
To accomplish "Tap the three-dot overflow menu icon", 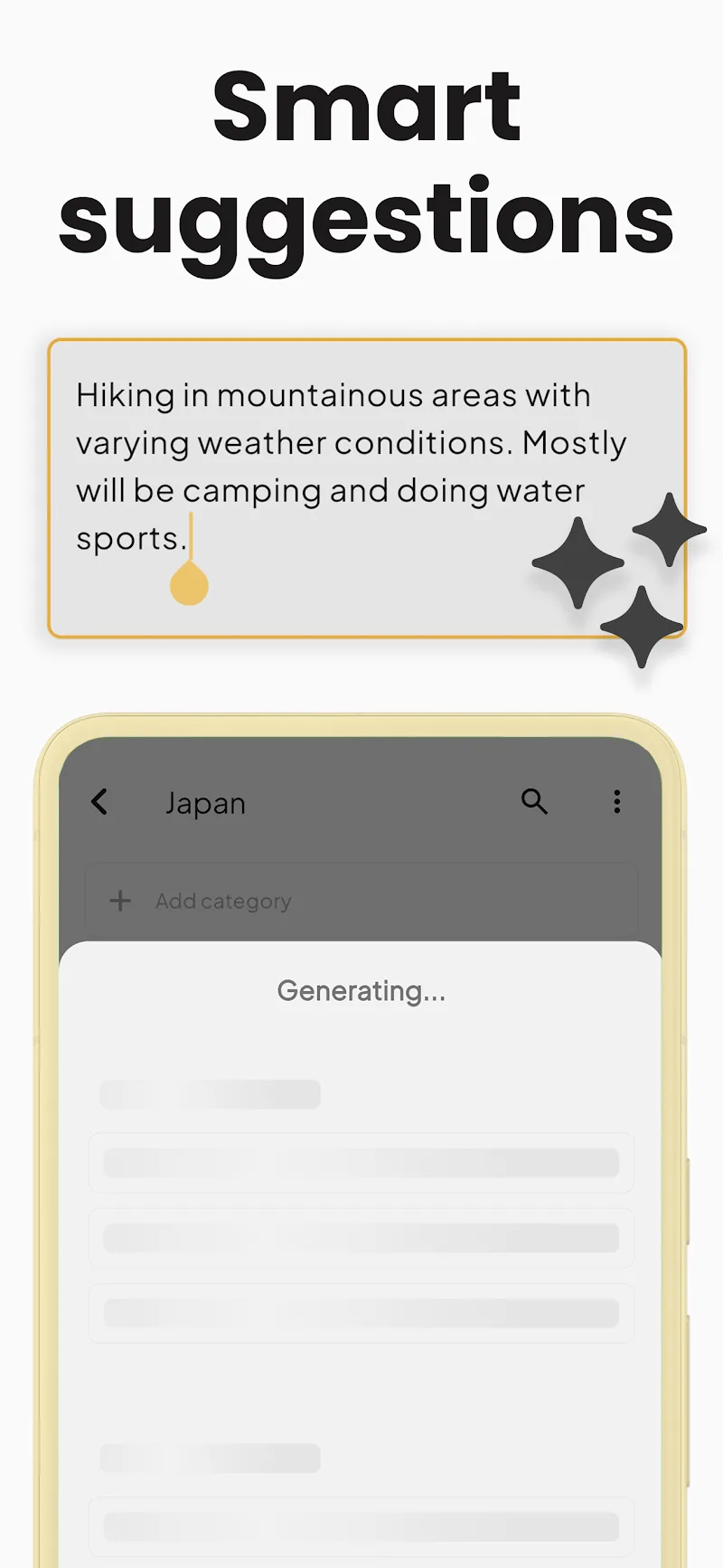I will (617, 801).
